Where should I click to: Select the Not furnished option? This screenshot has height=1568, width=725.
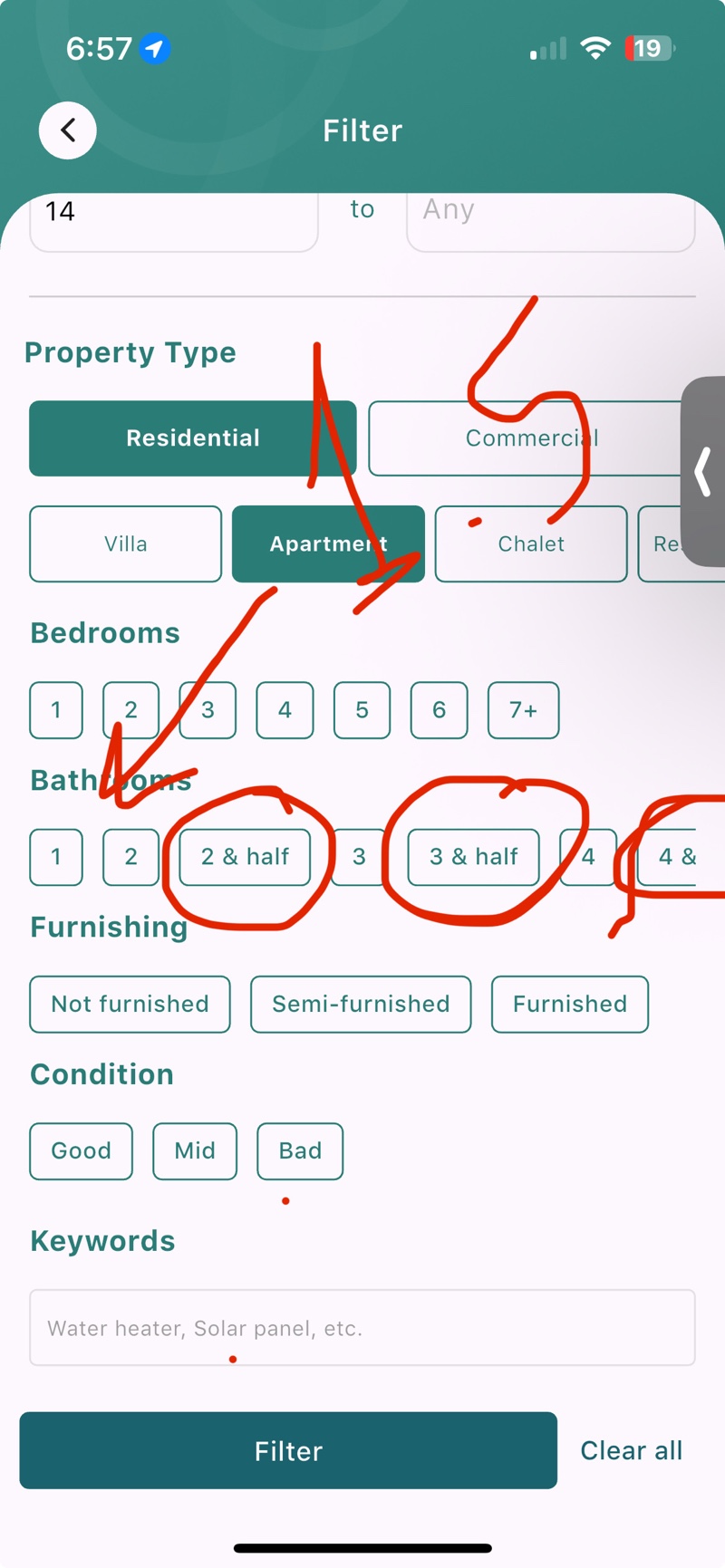pyautogui.click(x=130, y=1004)
